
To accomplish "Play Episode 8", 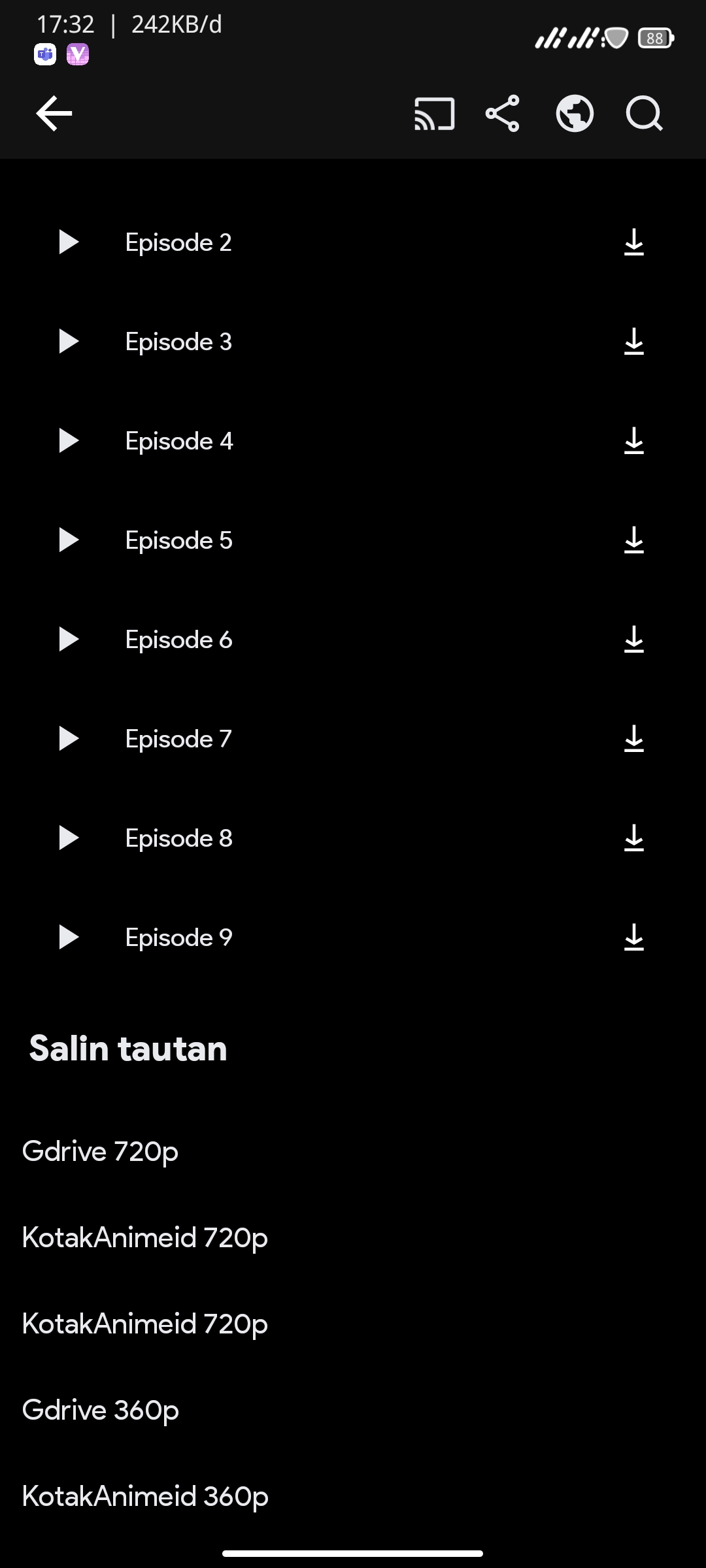I will 69,838.
